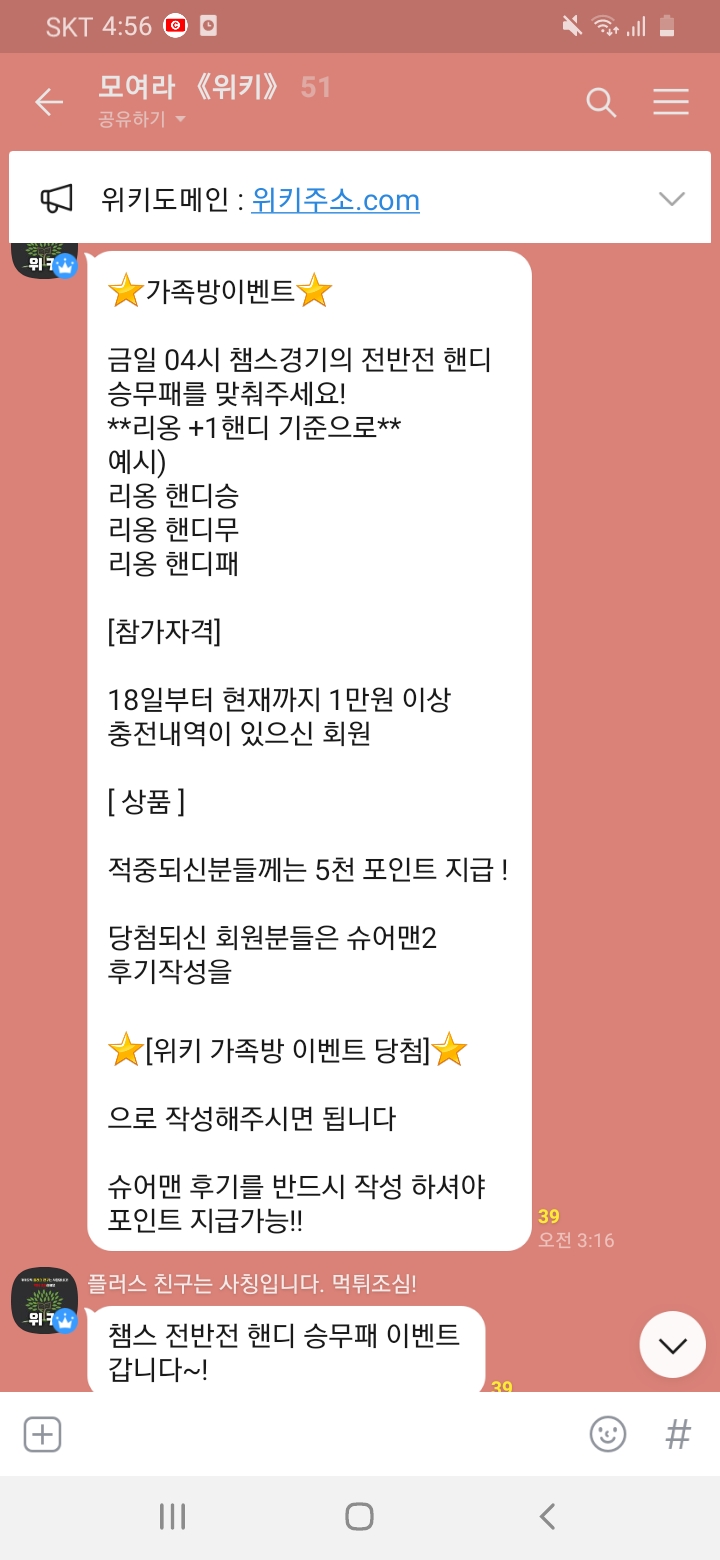Jump to the latest message
Screen dimensions: 720x1560
point(672,1345)
